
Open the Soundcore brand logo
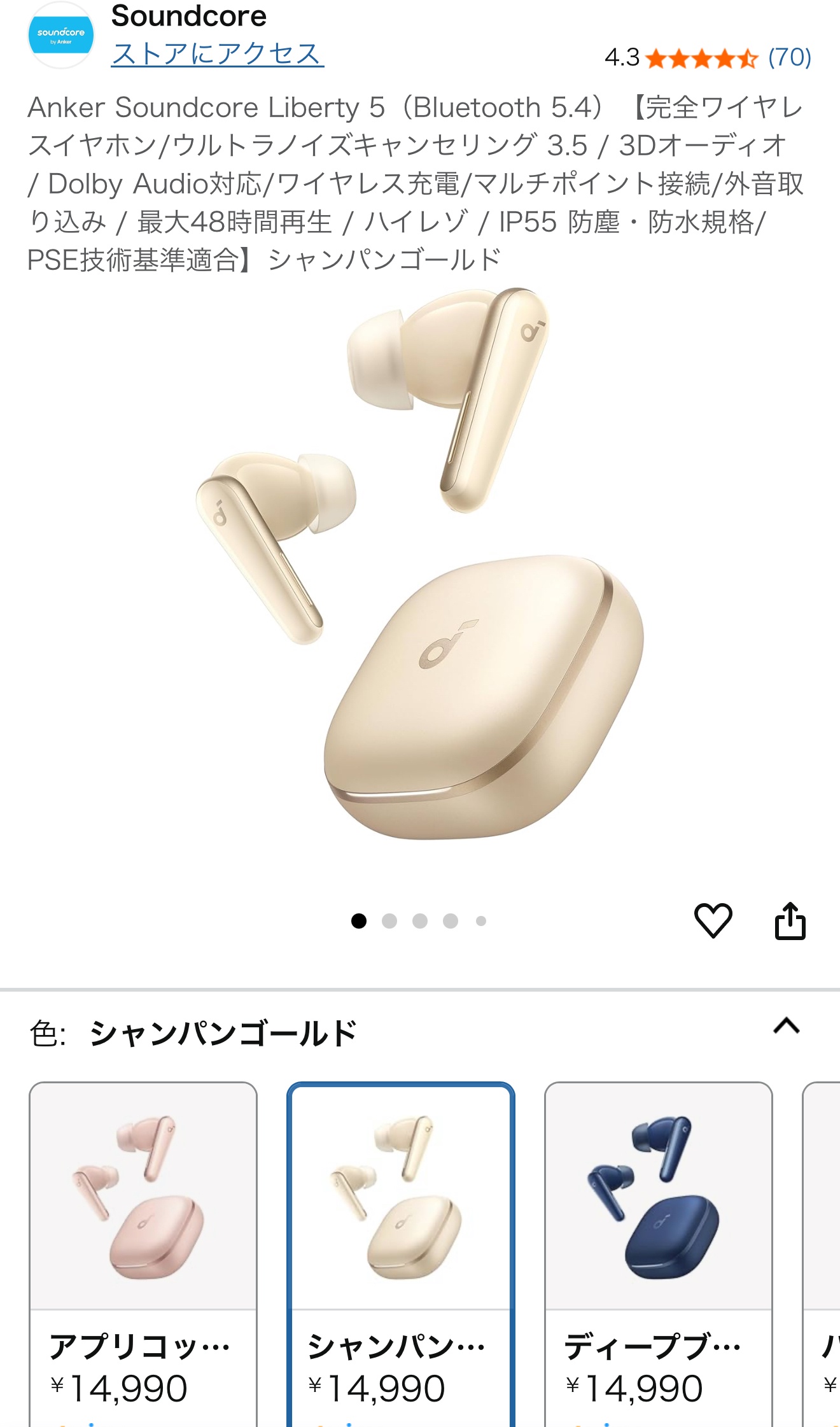click(x=61, y=35)
